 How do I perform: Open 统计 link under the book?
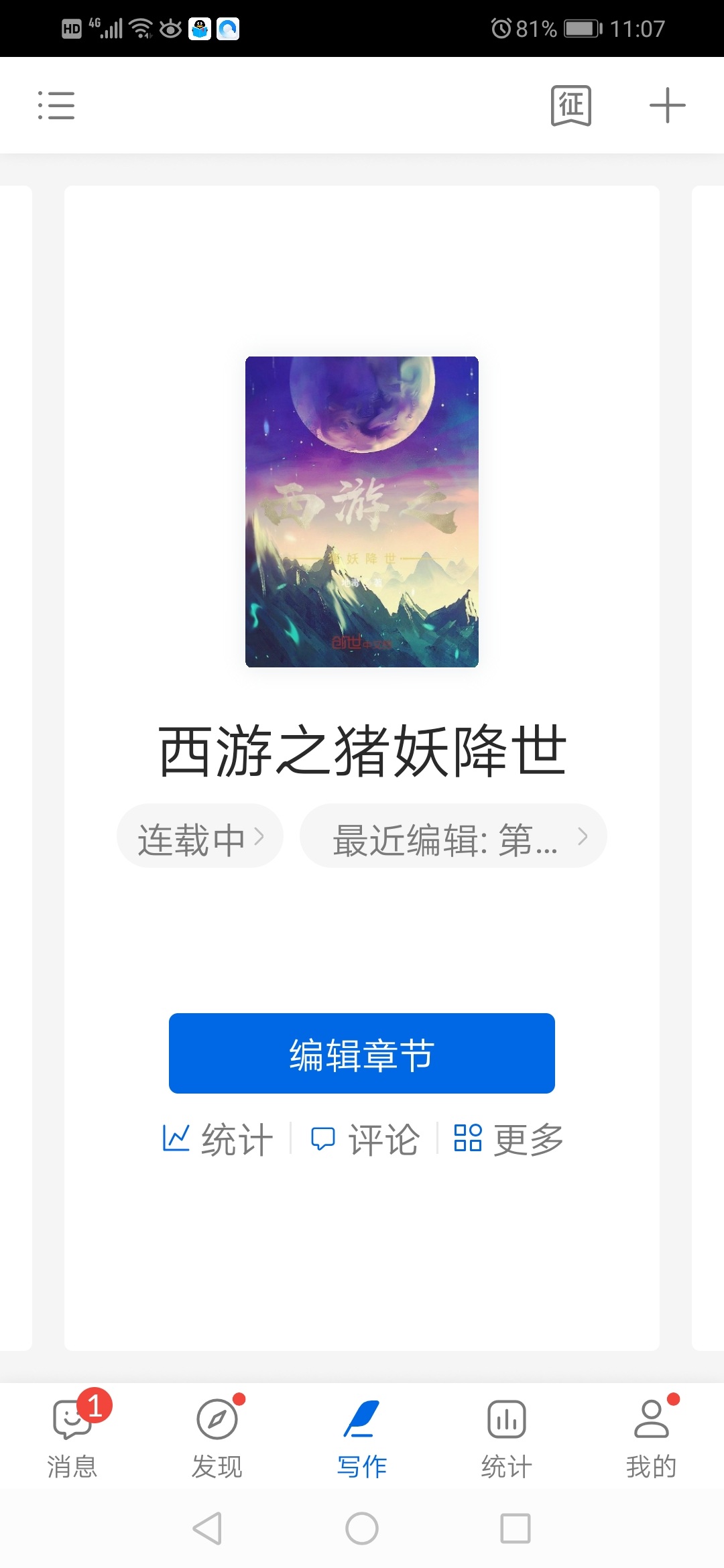[219, 1139]
